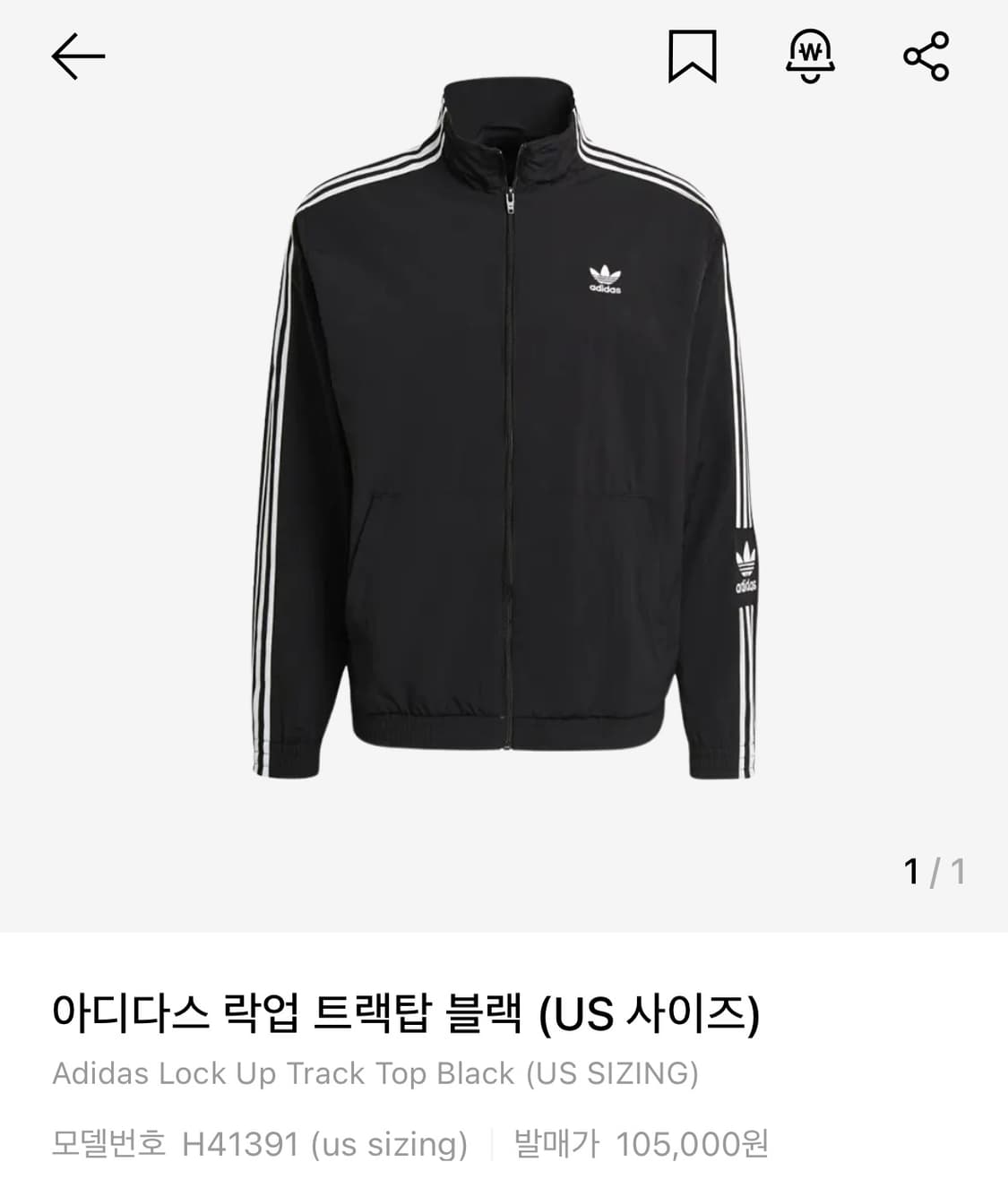The image size is (1008, 1188).
Task: Bookmark this Adidas track top
Action: click(692, 56)
